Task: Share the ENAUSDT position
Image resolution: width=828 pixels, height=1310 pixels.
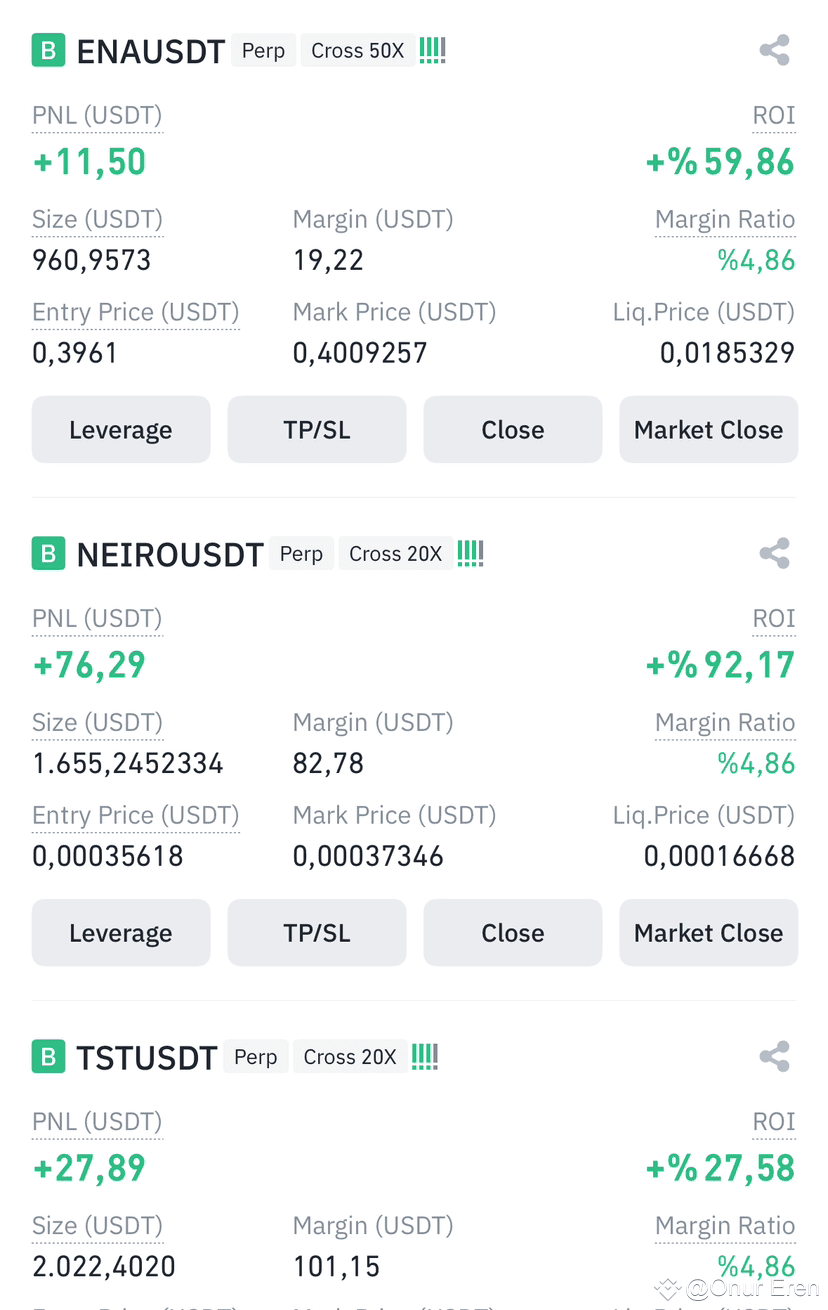Action: 774,50
